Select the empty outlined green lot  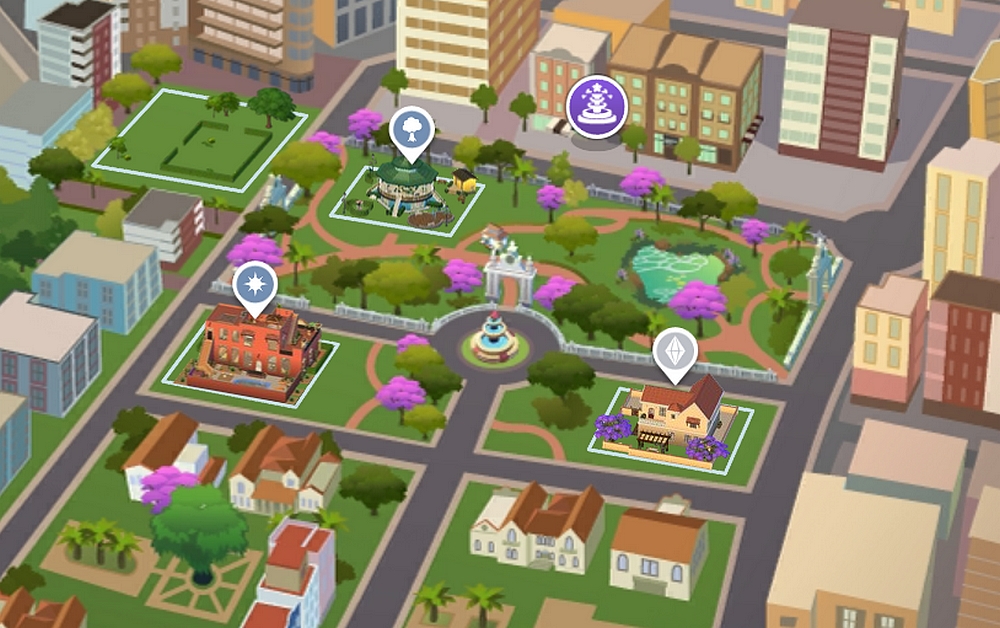click(x=200, y=140)
